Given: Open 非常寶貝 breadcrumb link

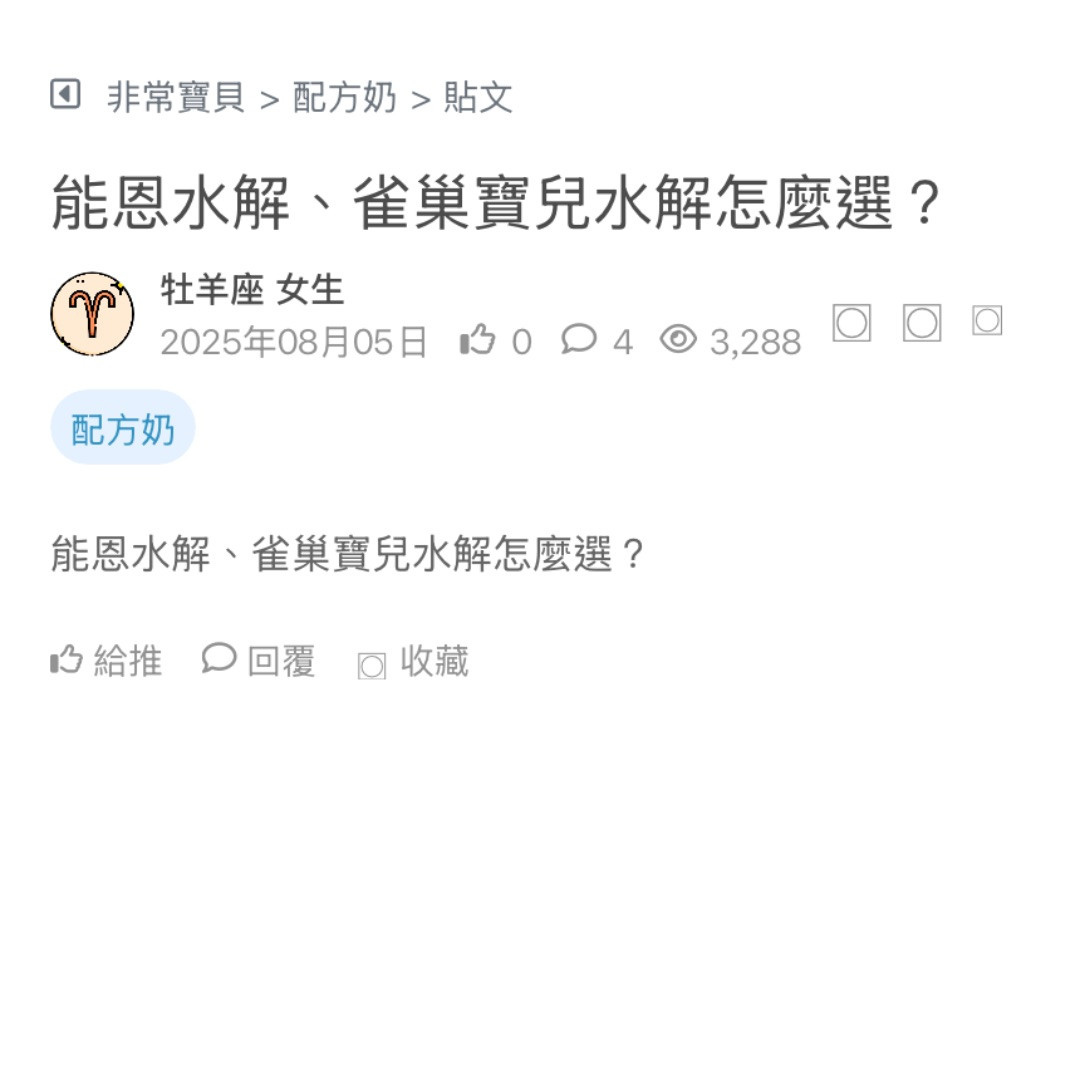Looking at the screenshot, I should 176,98.
